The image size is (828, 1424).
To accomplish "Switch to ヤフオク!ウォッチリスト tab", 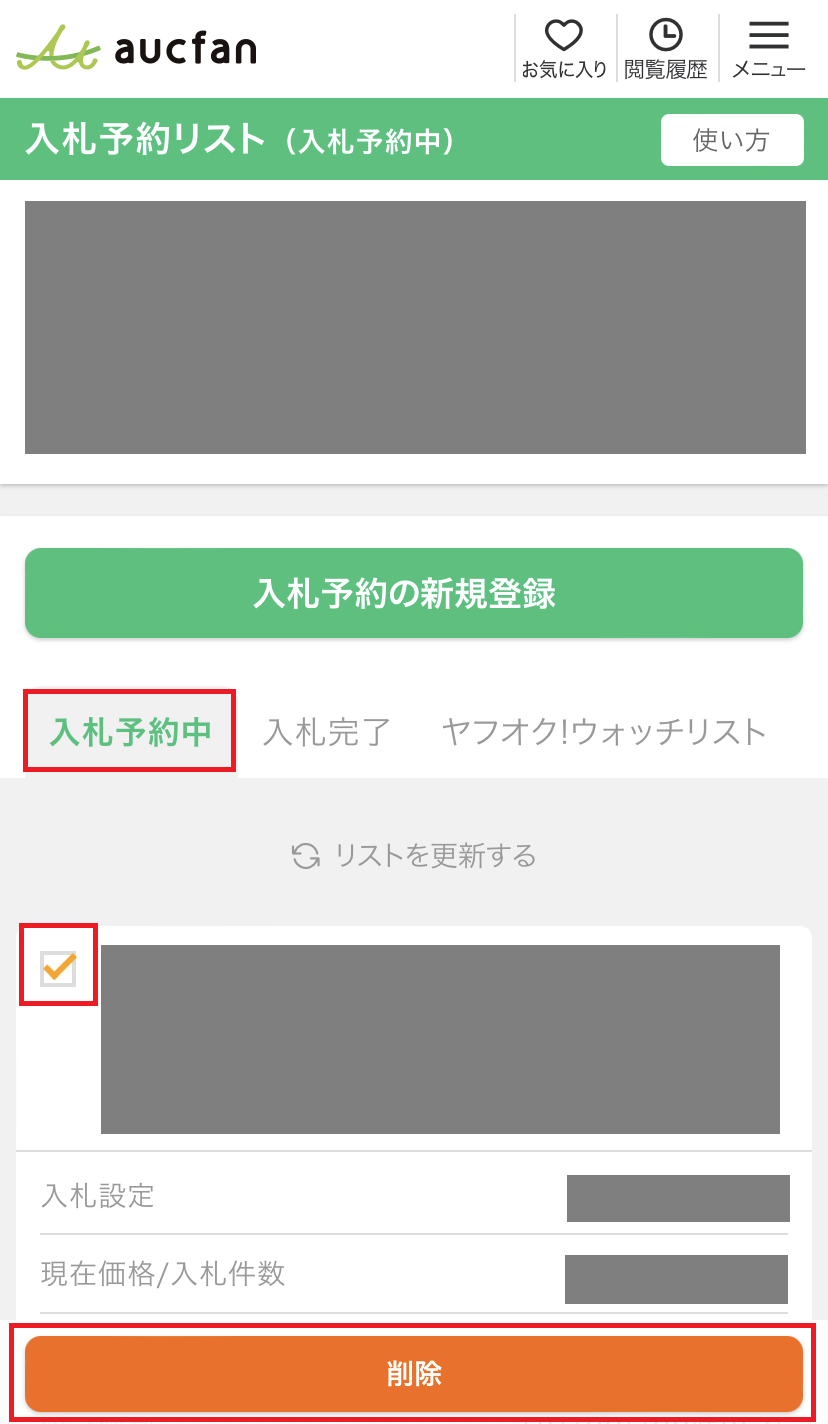I will (604, 732).
